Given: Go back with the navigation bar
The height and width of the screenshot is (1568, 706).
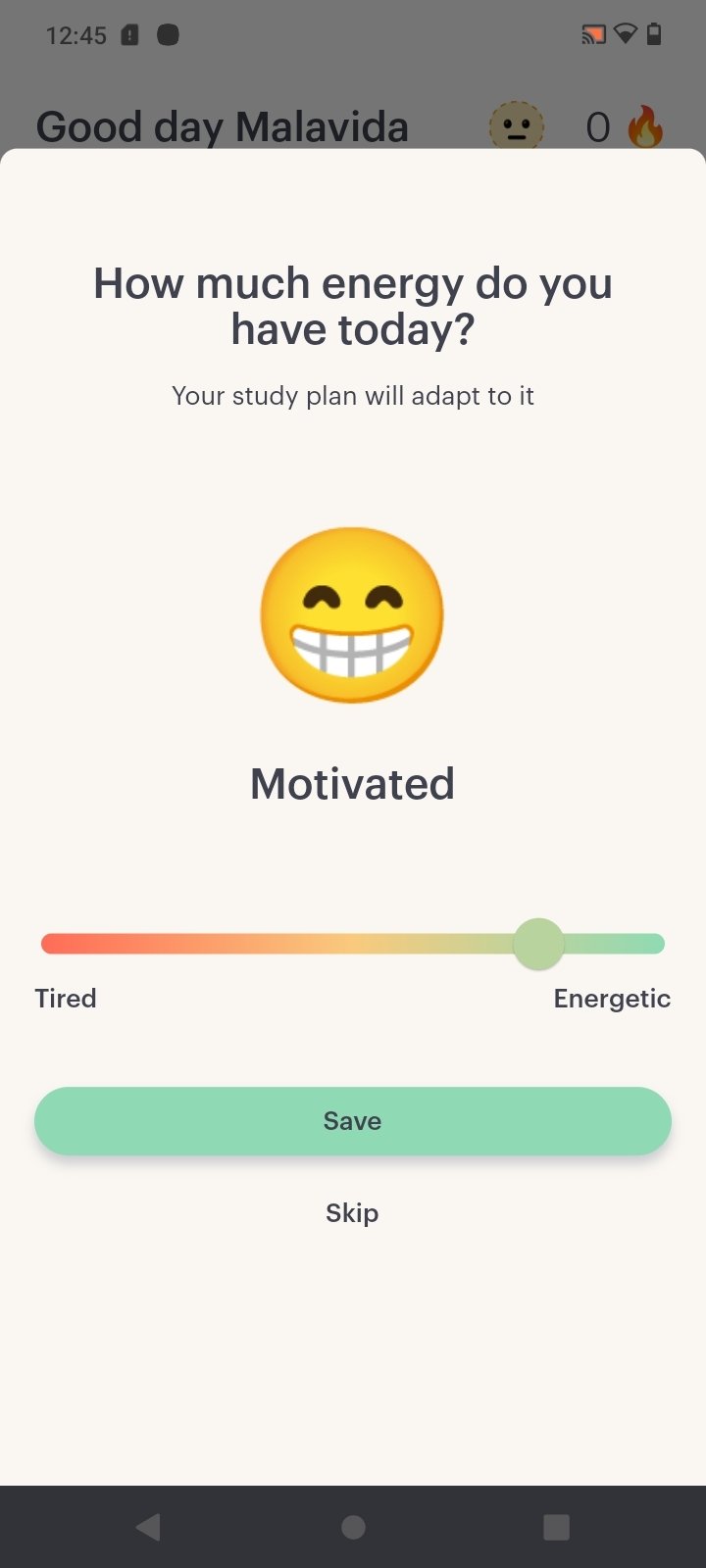Looking at the screenshot, I should [149, 1527].
